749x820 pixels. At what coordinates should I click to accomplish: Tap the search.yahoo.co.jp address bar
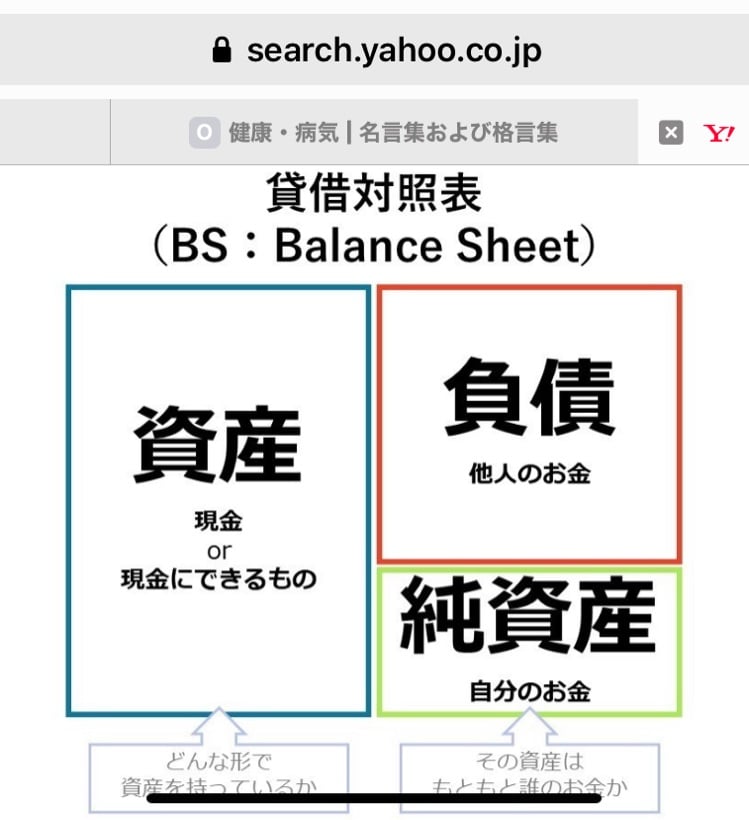(376, 50)
